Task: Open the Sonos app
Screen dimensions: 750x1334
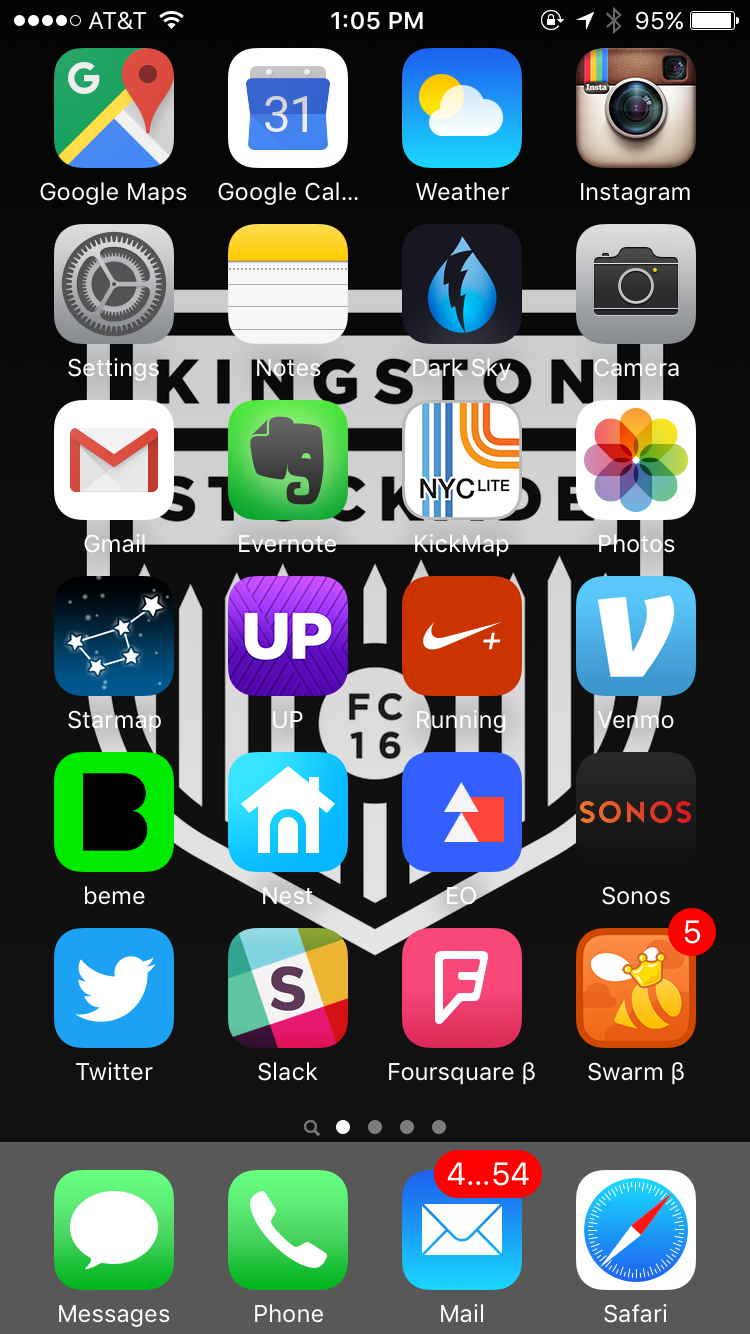Action: [x=636, y=812]
